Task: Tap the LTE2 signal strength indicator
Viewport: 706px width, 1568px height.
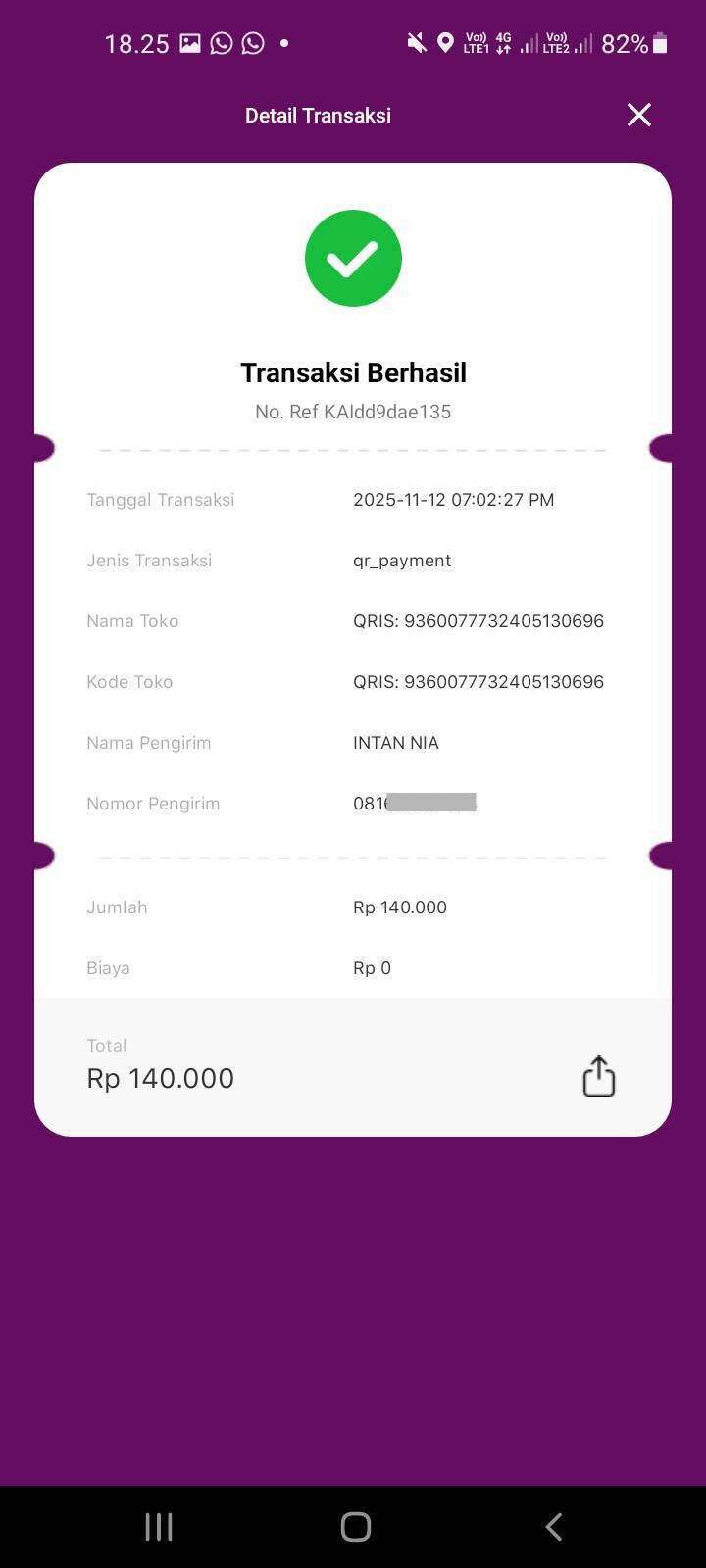Action: tap(580, 44)
